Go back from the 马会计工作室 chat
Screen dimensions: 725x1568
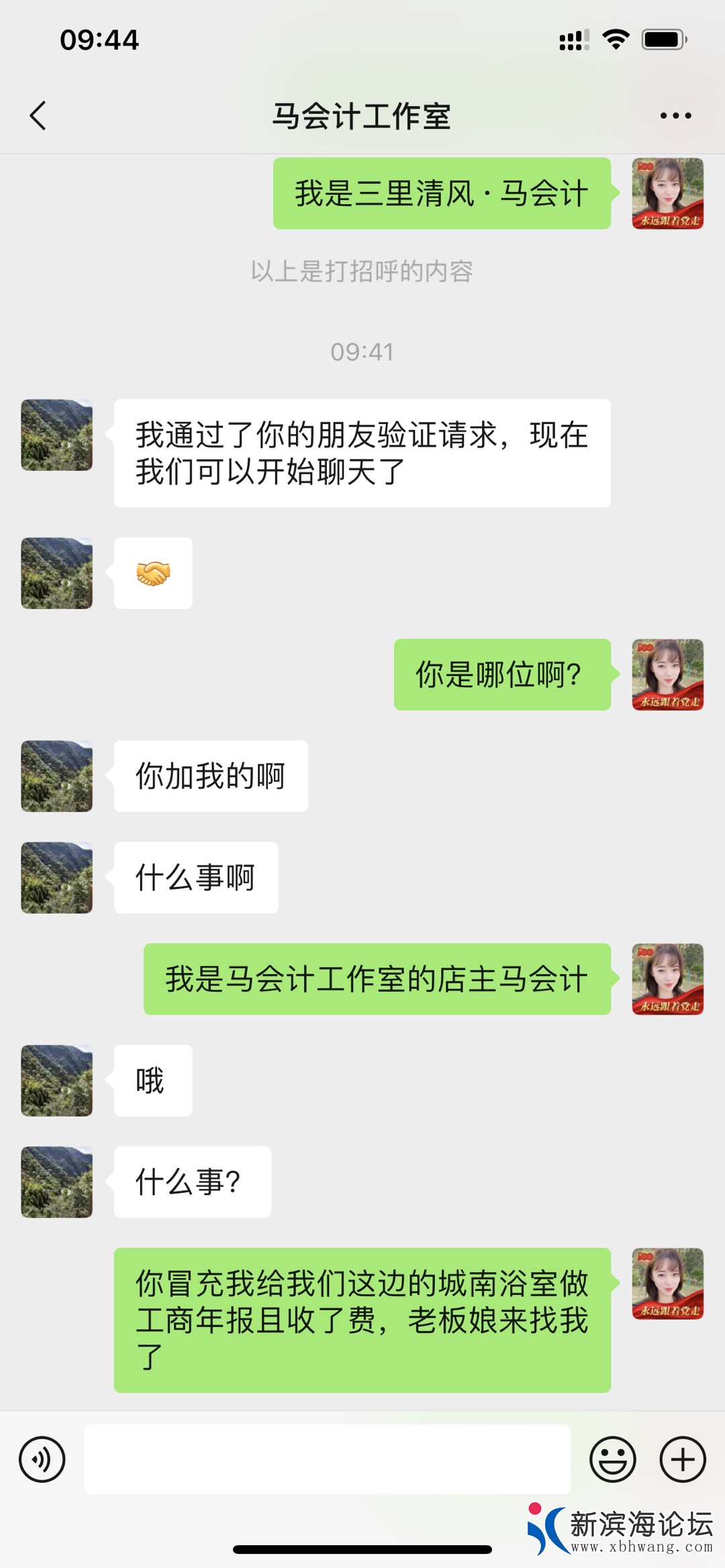(x=38, y=115)
